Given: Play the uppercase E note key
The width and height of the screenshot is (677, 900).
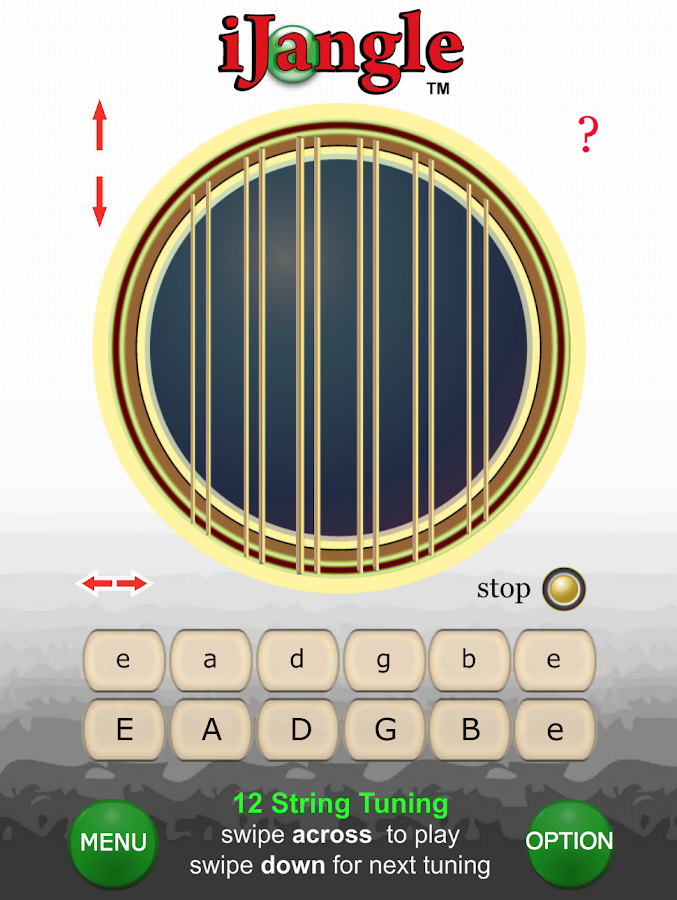Looking at the screenshot, I should coord(124,730).
